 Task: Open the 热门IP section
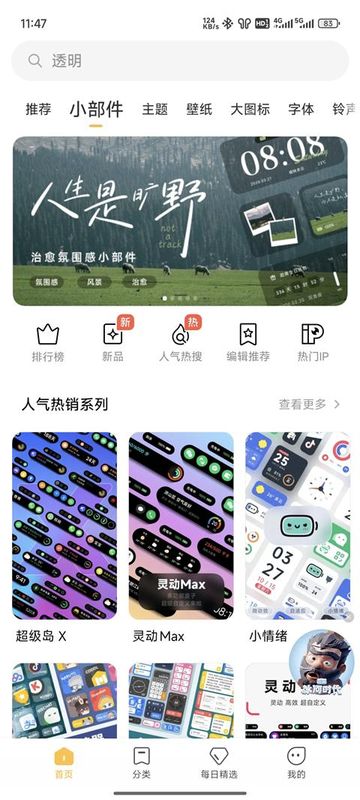(313, 342)
